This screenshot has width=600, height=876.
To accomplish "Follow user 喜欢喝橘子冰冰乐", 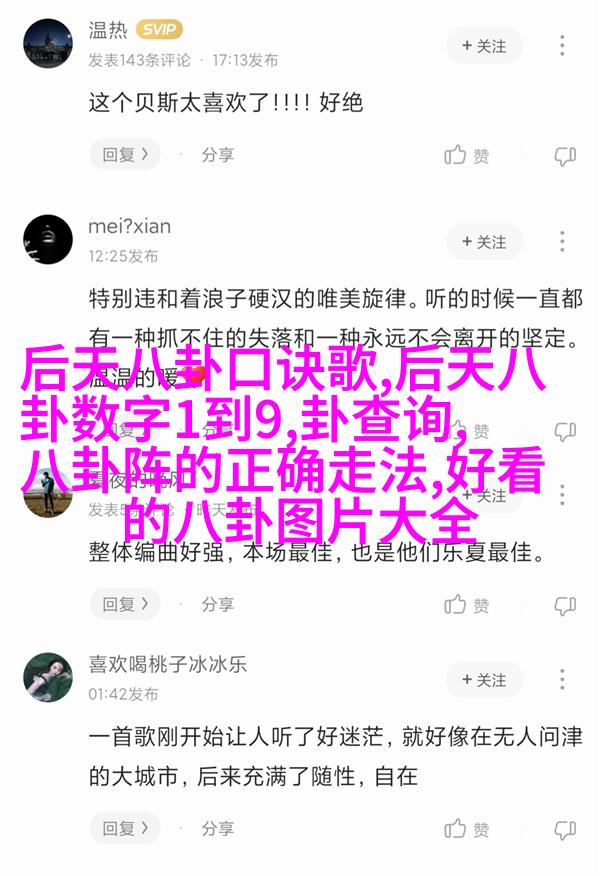I will pos(485,680).
